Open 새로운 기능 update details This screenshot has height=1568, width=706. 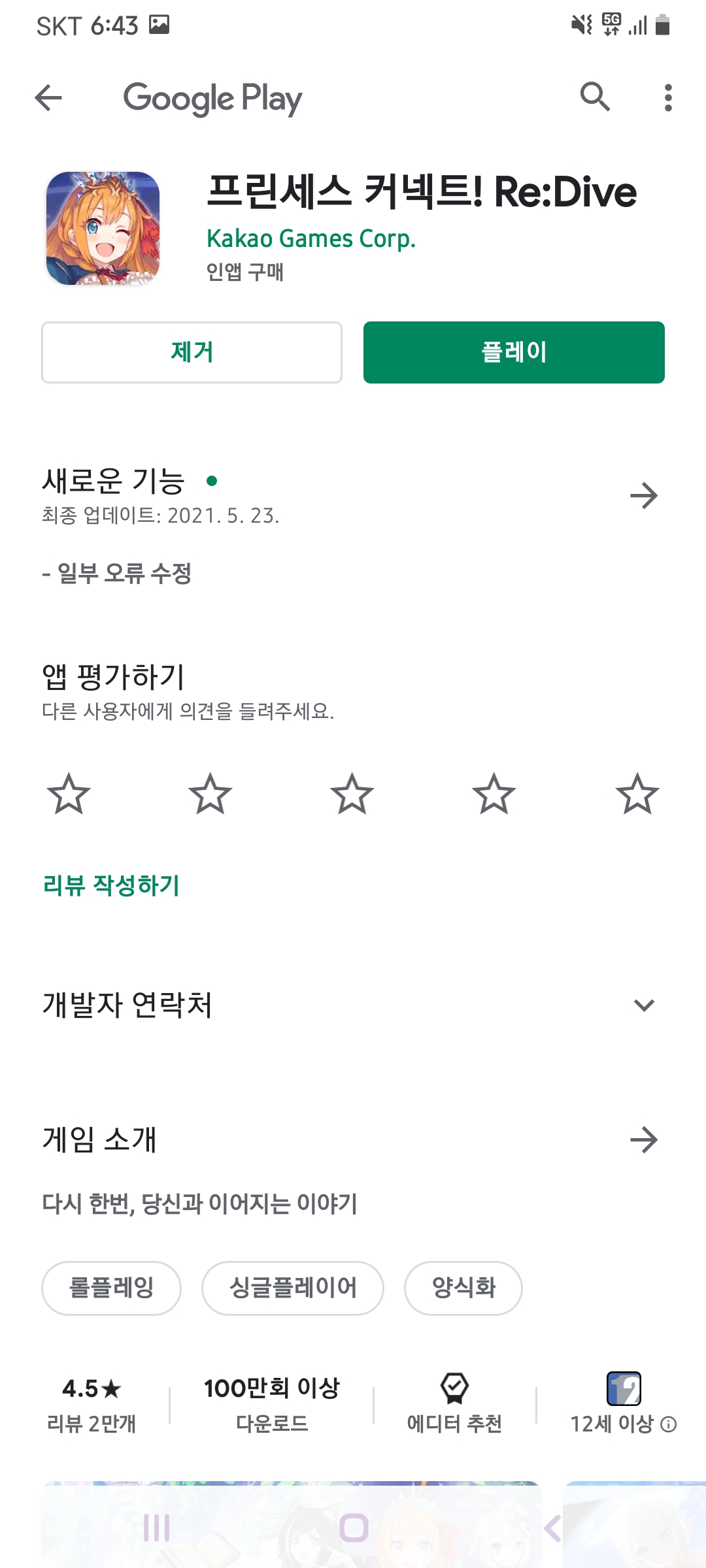coord(643,496)
